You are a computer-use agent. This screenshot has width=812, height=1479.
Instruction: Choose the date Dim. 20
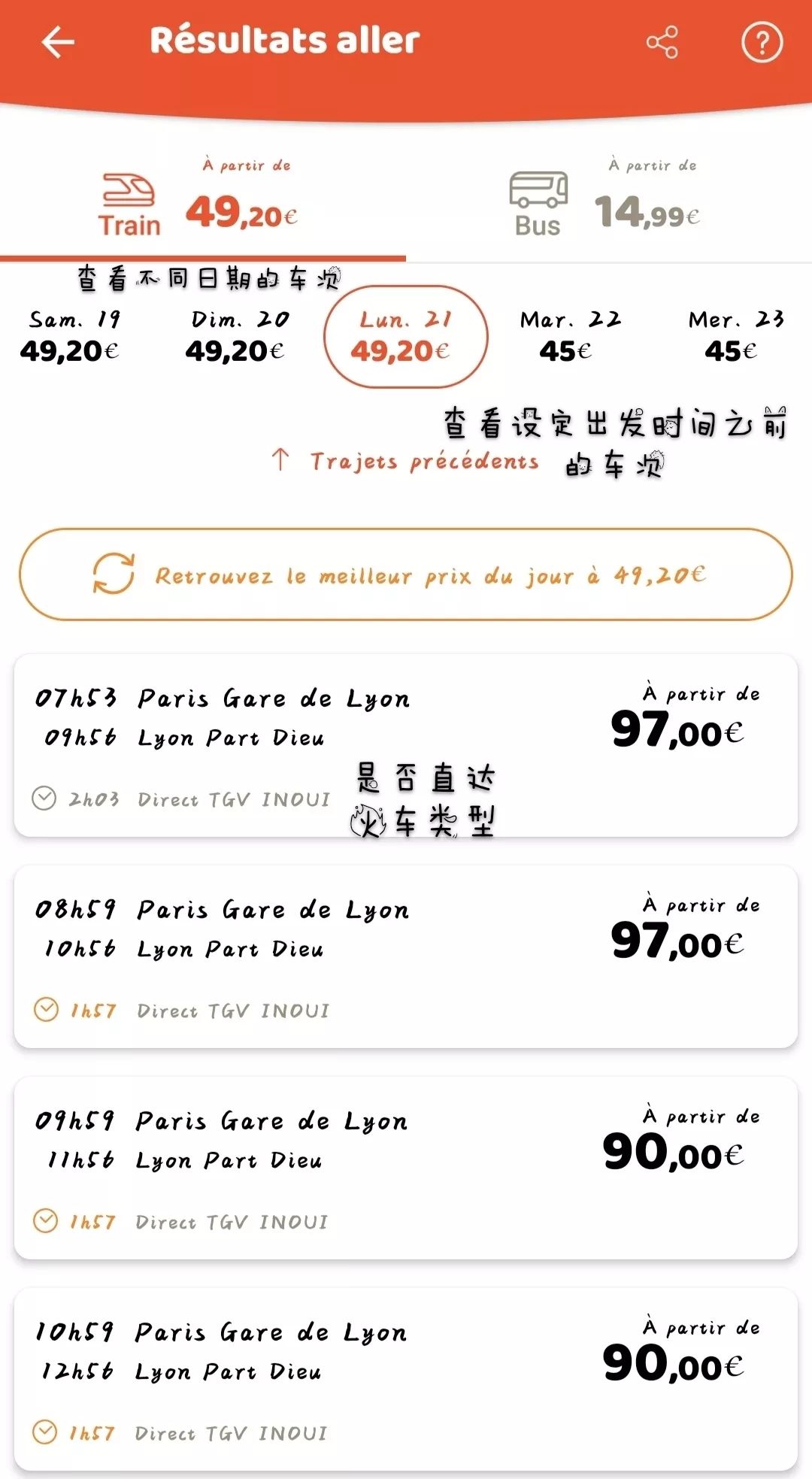click(237, 336)
